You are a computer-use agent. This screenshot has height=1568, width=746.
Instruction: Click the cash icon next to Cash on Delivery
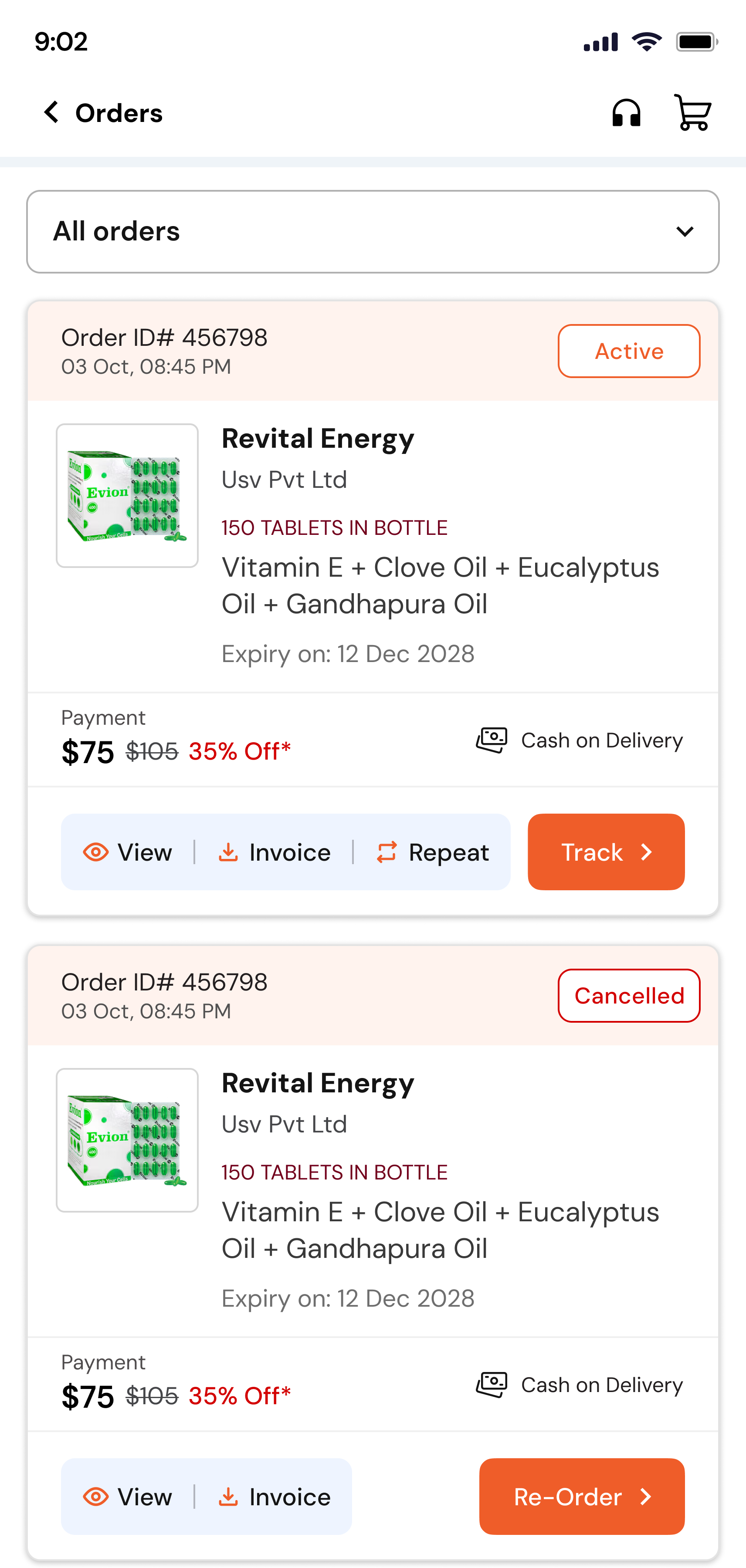tap(491, 740)
